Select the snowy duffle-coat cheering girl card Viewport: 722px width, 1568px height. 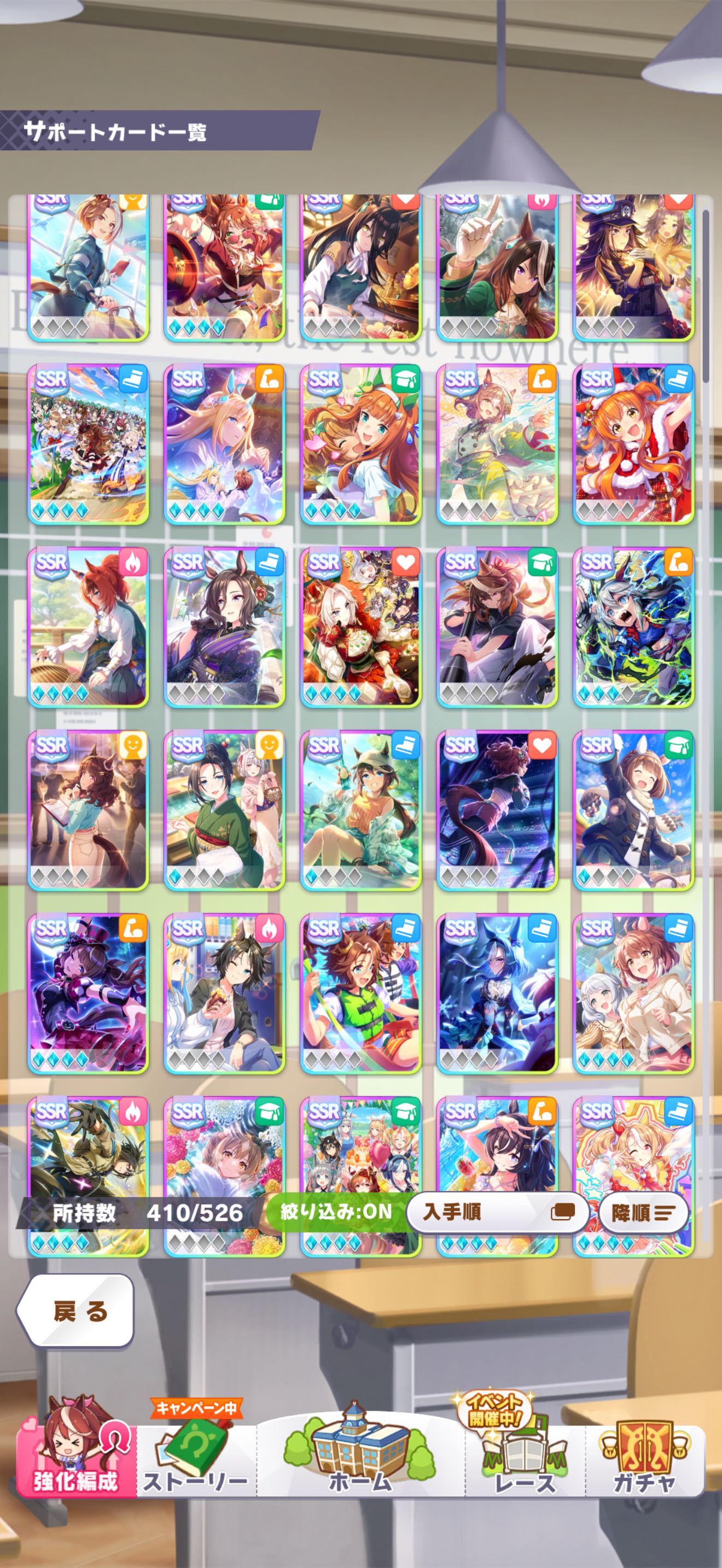(633, 810)
